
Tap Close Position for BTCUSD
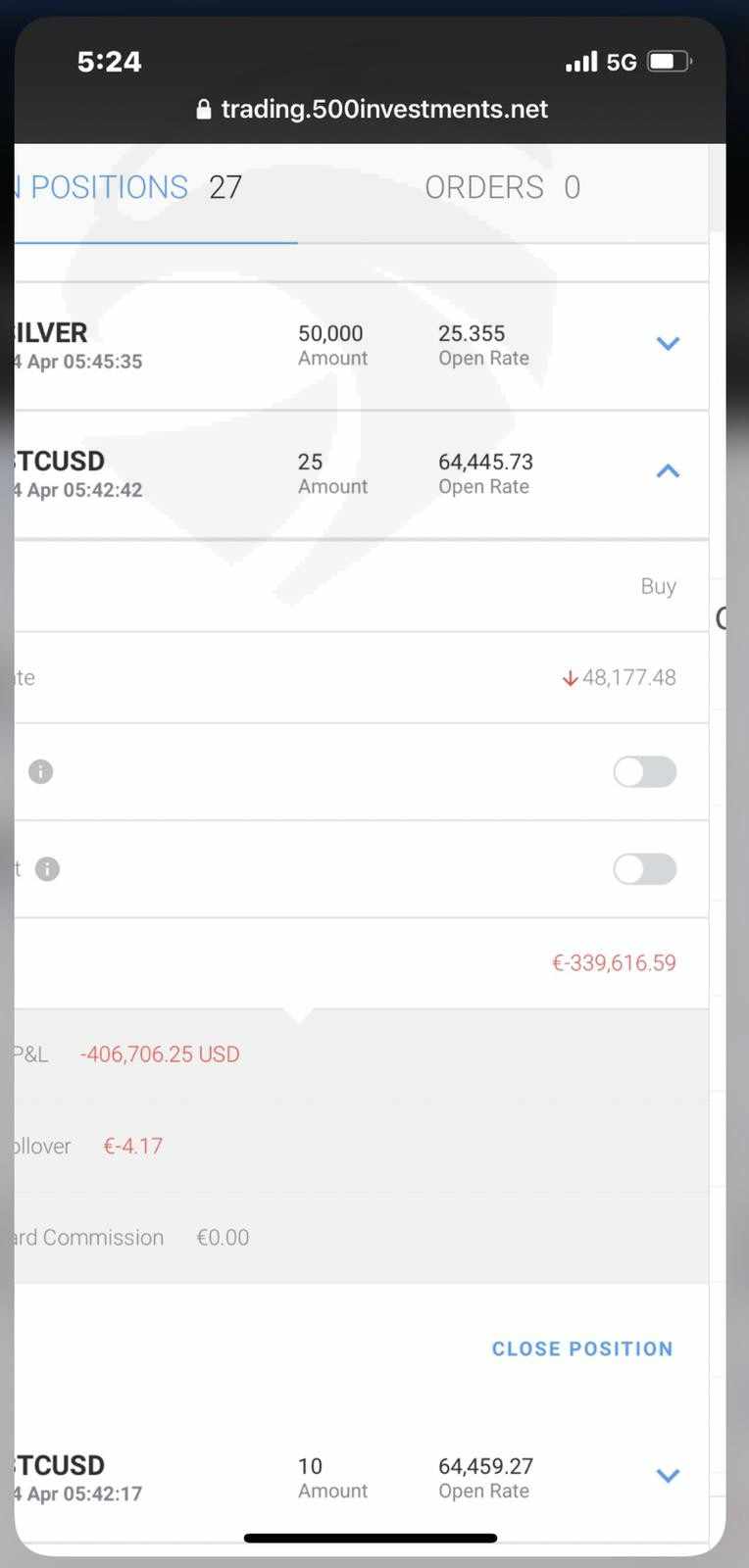582,1349
